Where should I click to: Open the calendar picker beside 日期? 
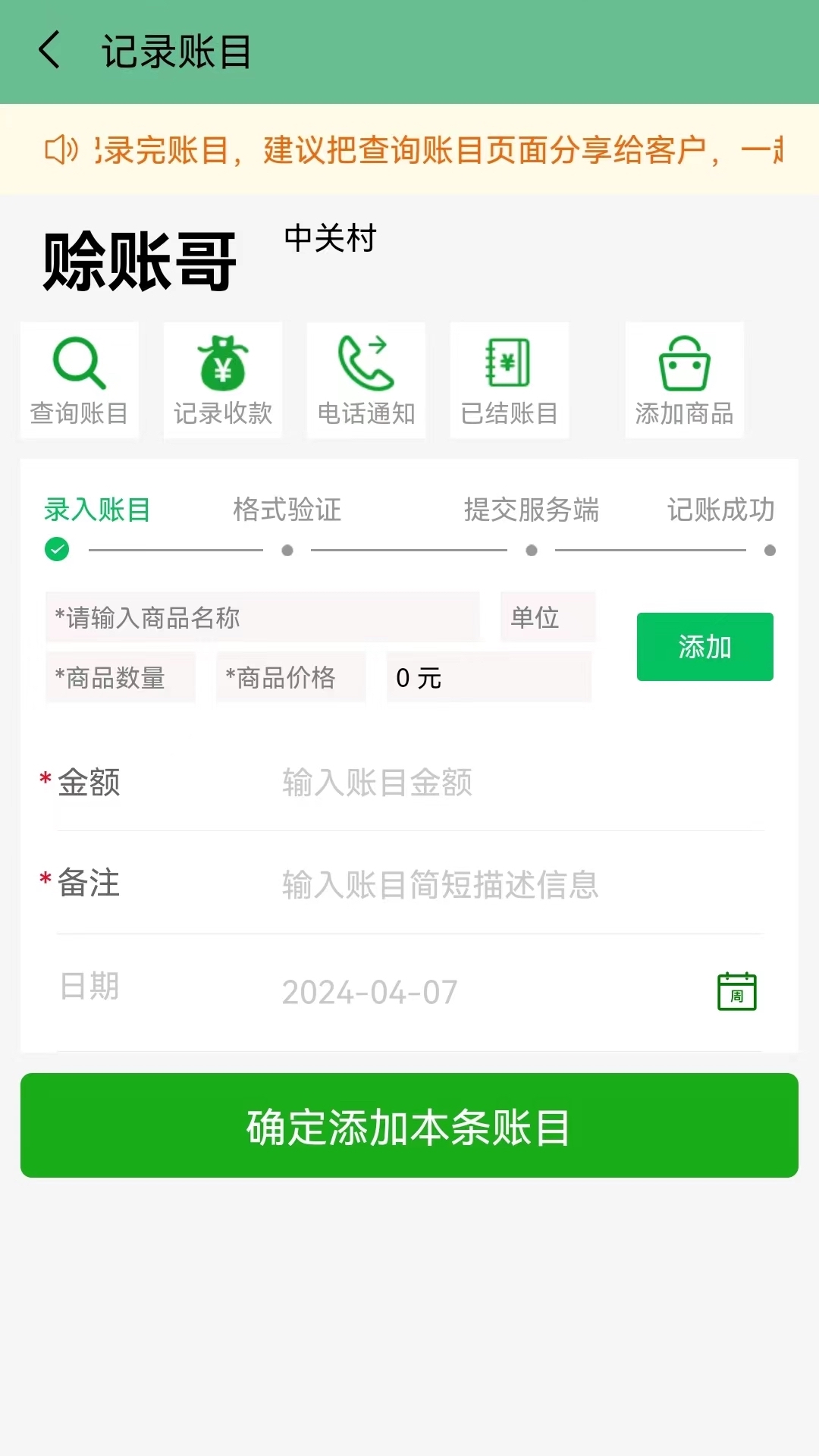(736, 990)
